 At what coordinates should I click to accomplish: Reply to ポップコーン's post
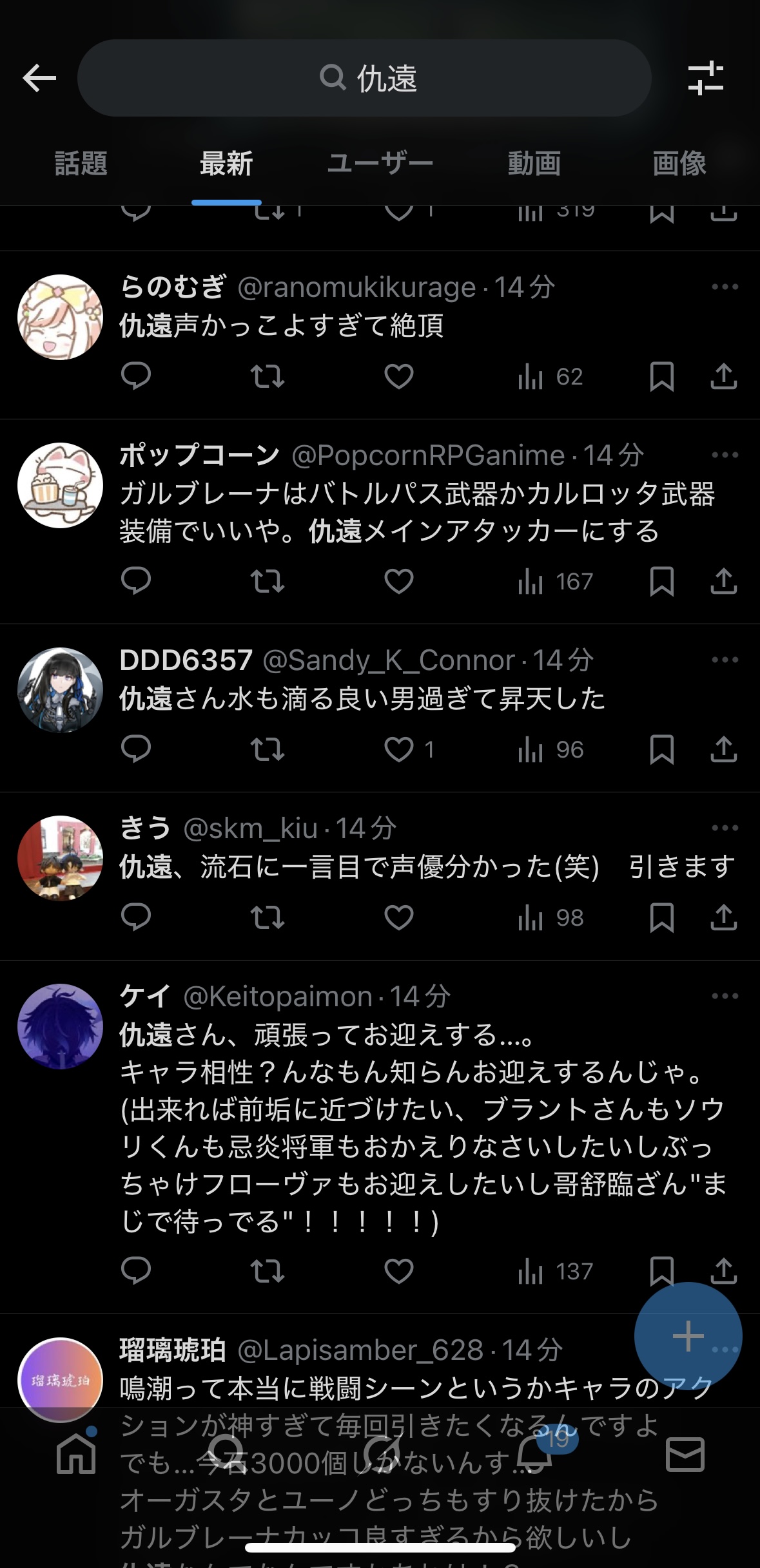[136, 581]
